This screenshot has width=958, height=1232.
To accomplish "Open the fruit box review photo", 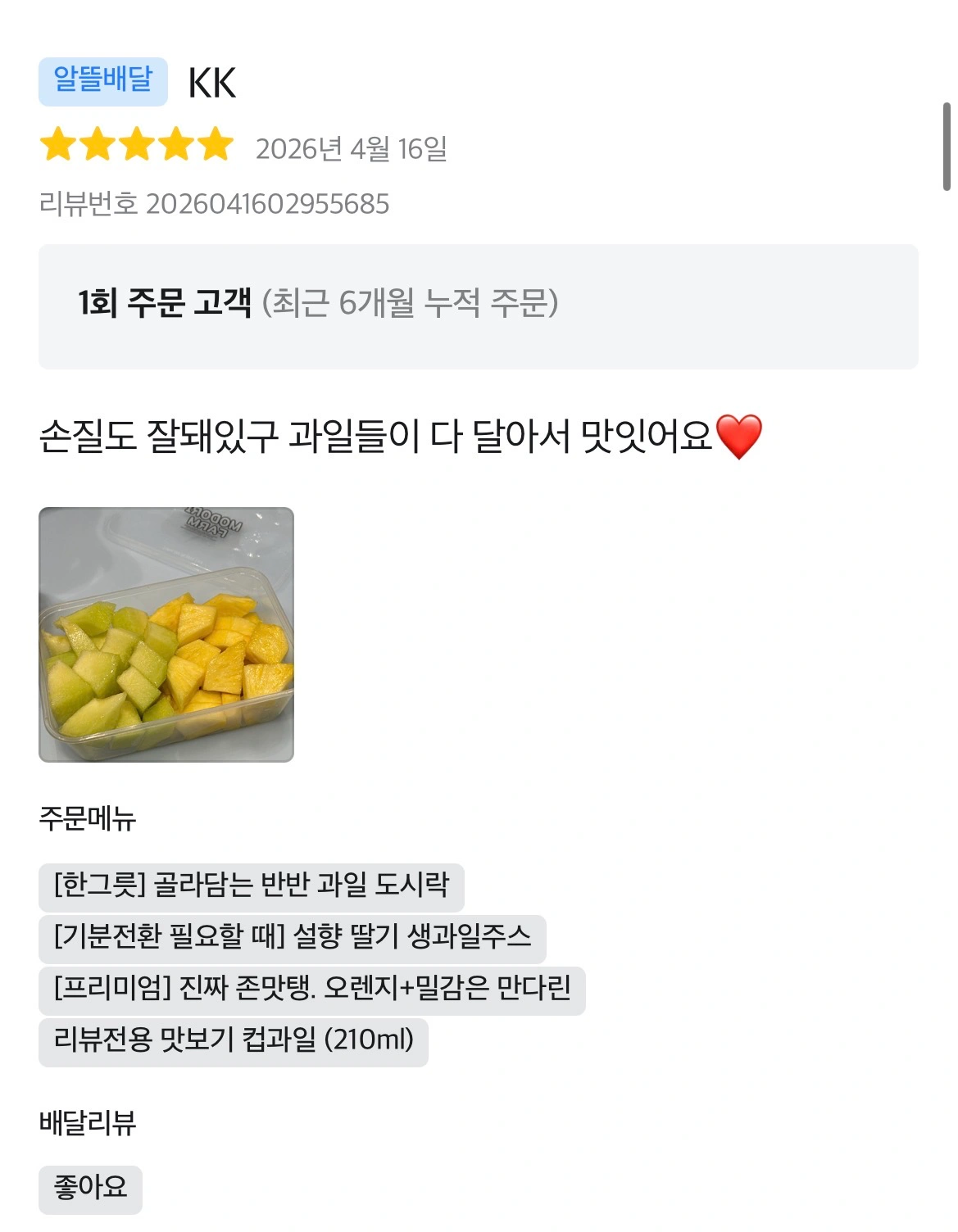I will click(166, 635).
